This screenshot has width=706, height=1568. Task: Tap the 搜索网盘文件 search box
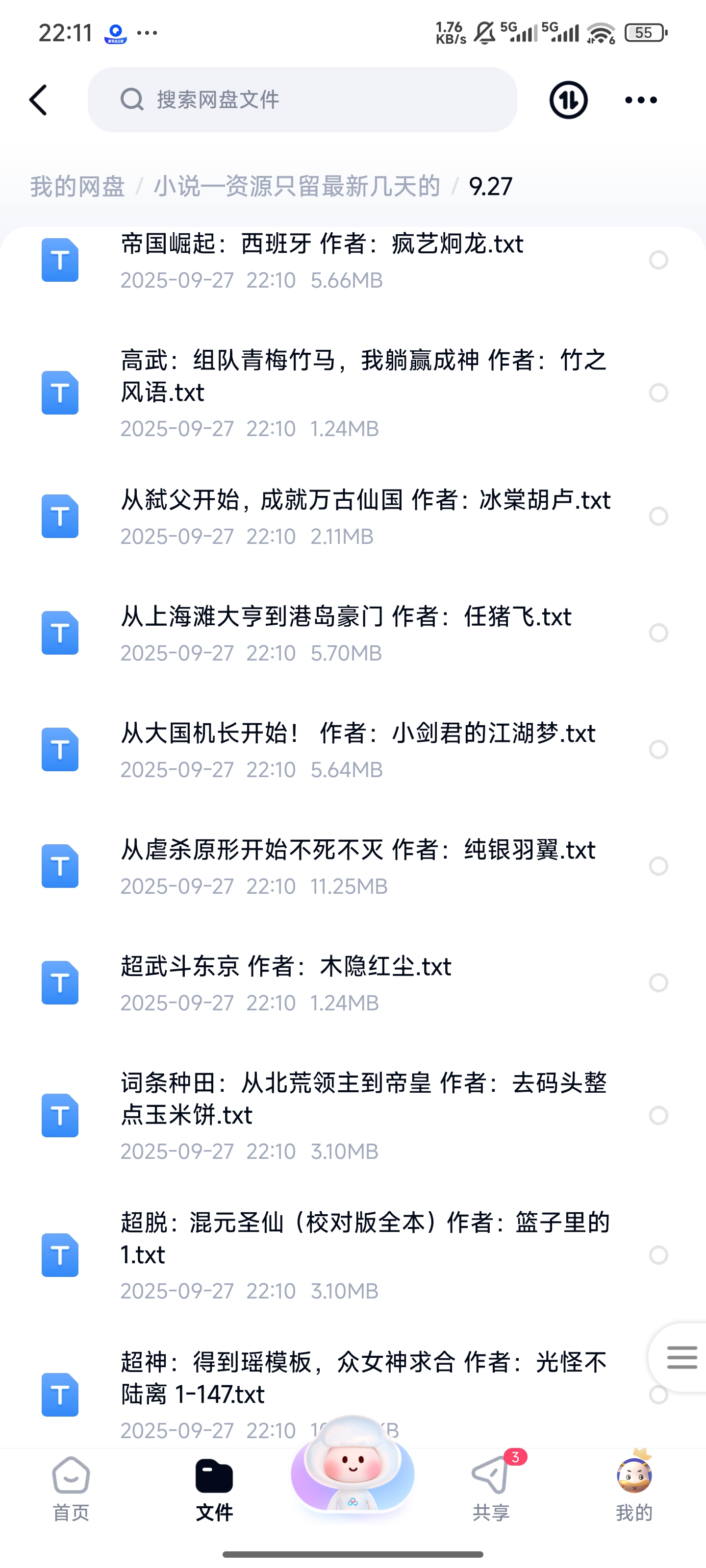pos(302,100)
